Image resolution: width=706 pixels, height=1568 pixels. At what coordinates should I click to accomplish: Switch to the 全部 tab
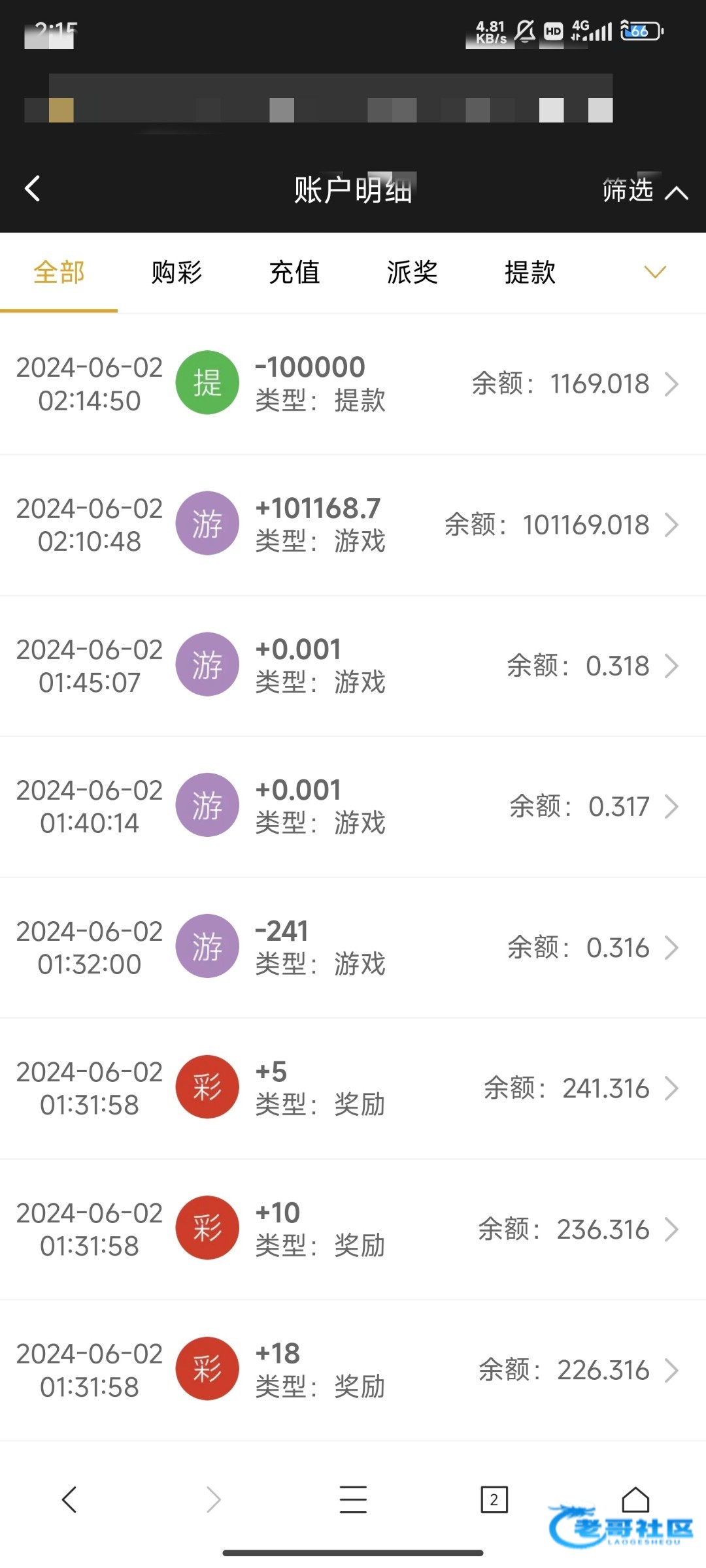[59, 272]
